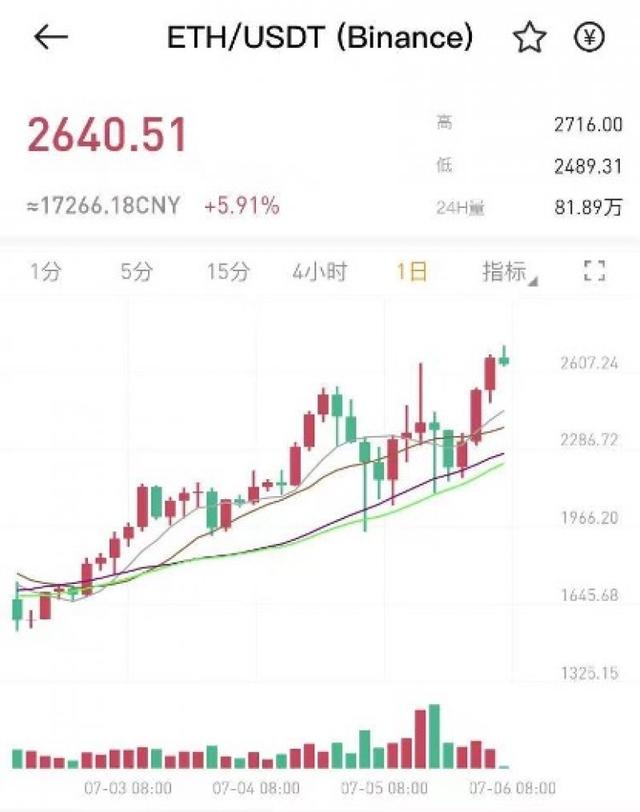Select the 15分 chart interval
640x812 pixels.
tap(228, 272)
